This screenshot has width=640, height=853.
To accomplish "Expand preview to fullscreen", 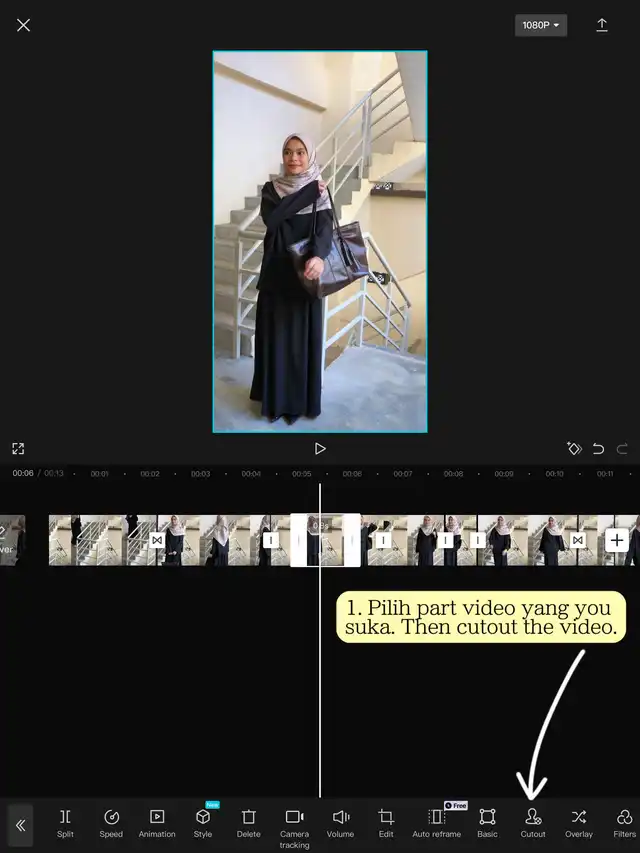I will [x=18, y=449].
